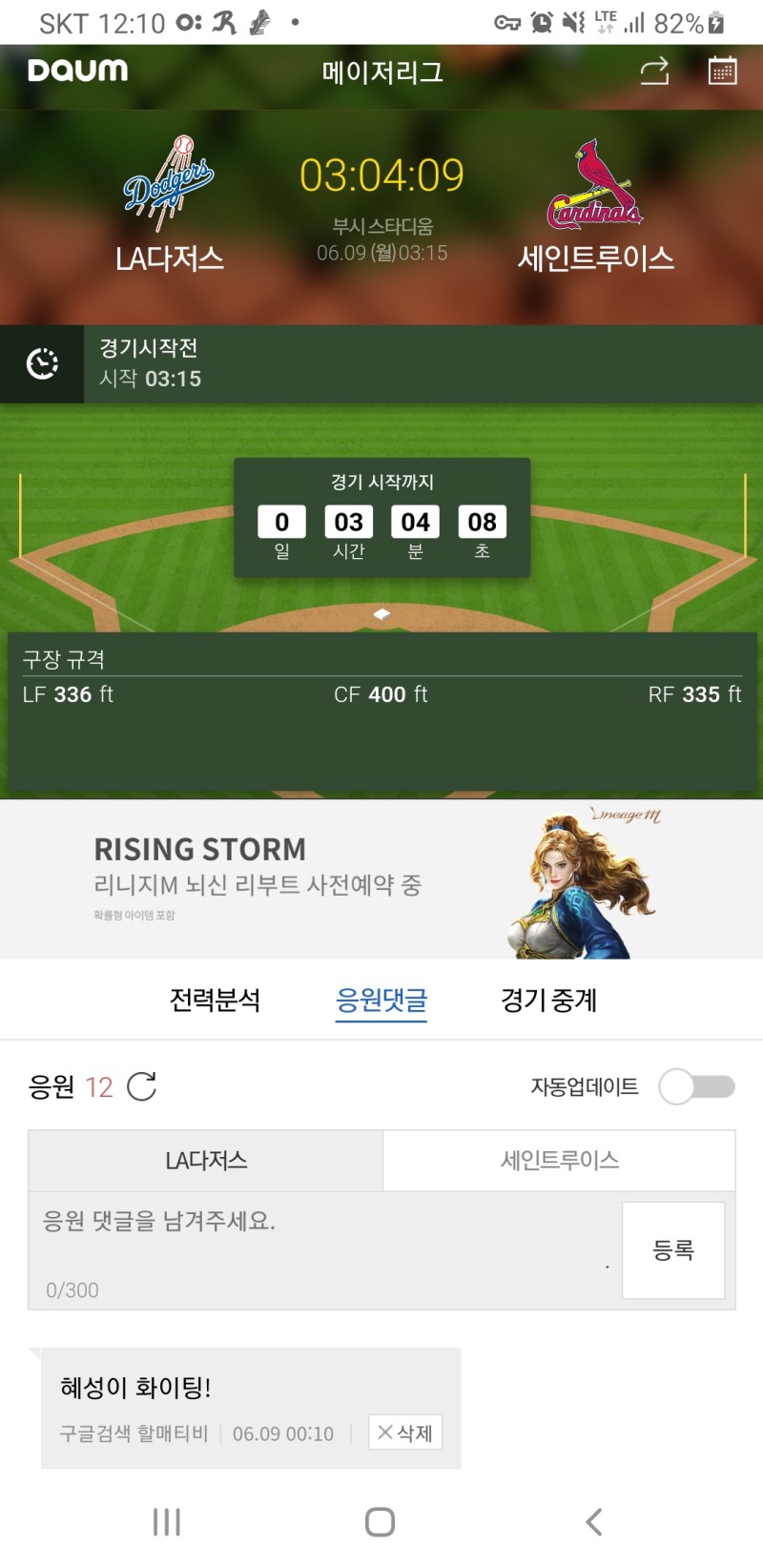
Task: Enable the 자동업데이트 switch
Action: pyautogui.click(x=696, y=1086)
